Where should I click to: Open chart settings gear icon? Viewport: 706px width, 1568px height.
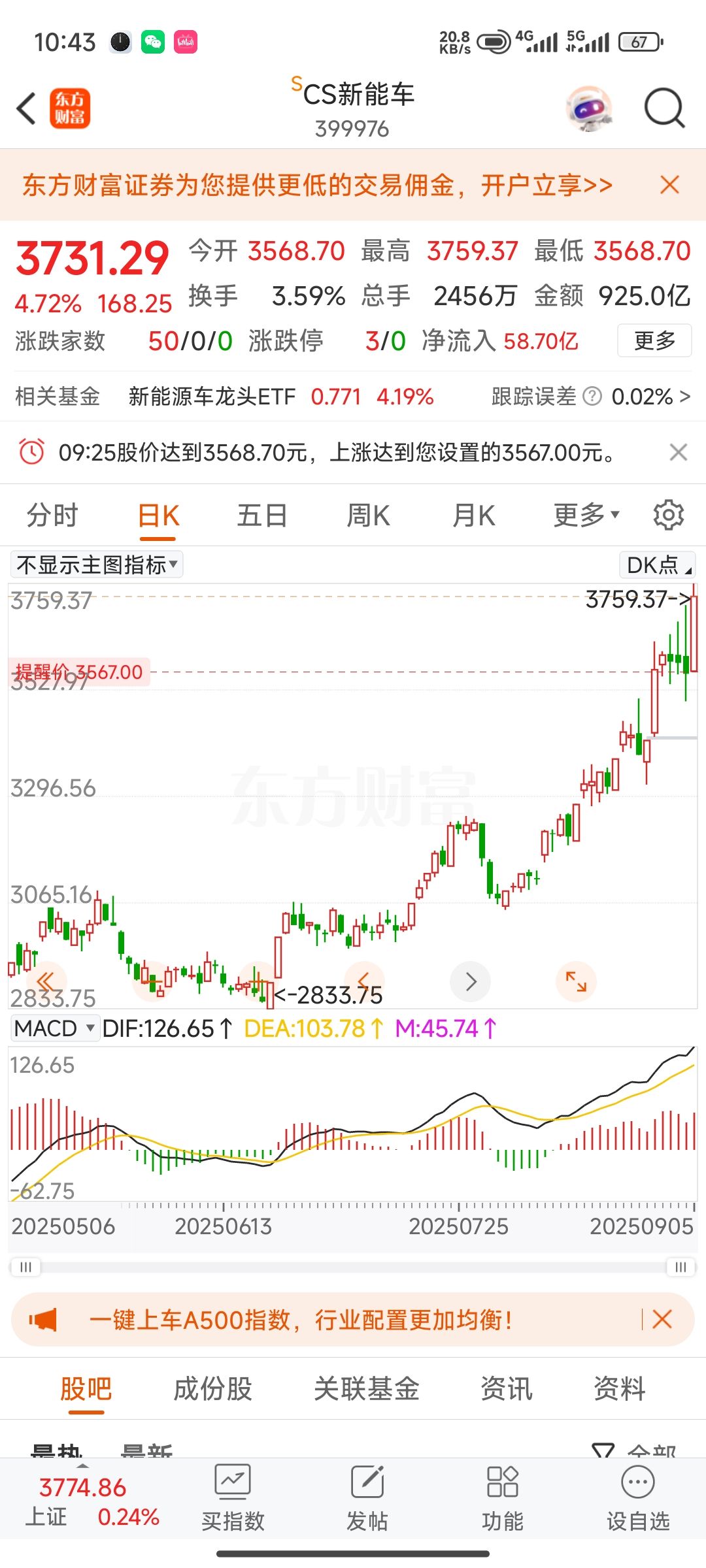pos(668,515)
